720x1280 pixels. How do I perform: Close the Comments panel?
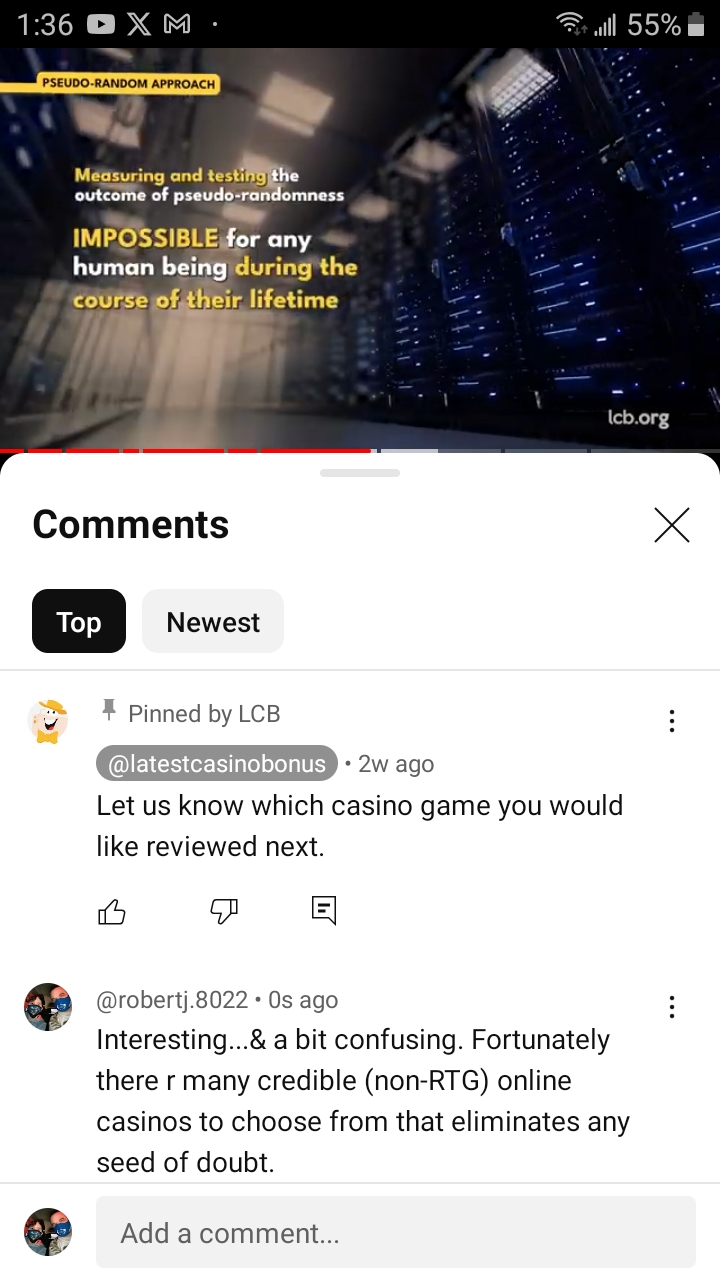(x=671, y=524)
